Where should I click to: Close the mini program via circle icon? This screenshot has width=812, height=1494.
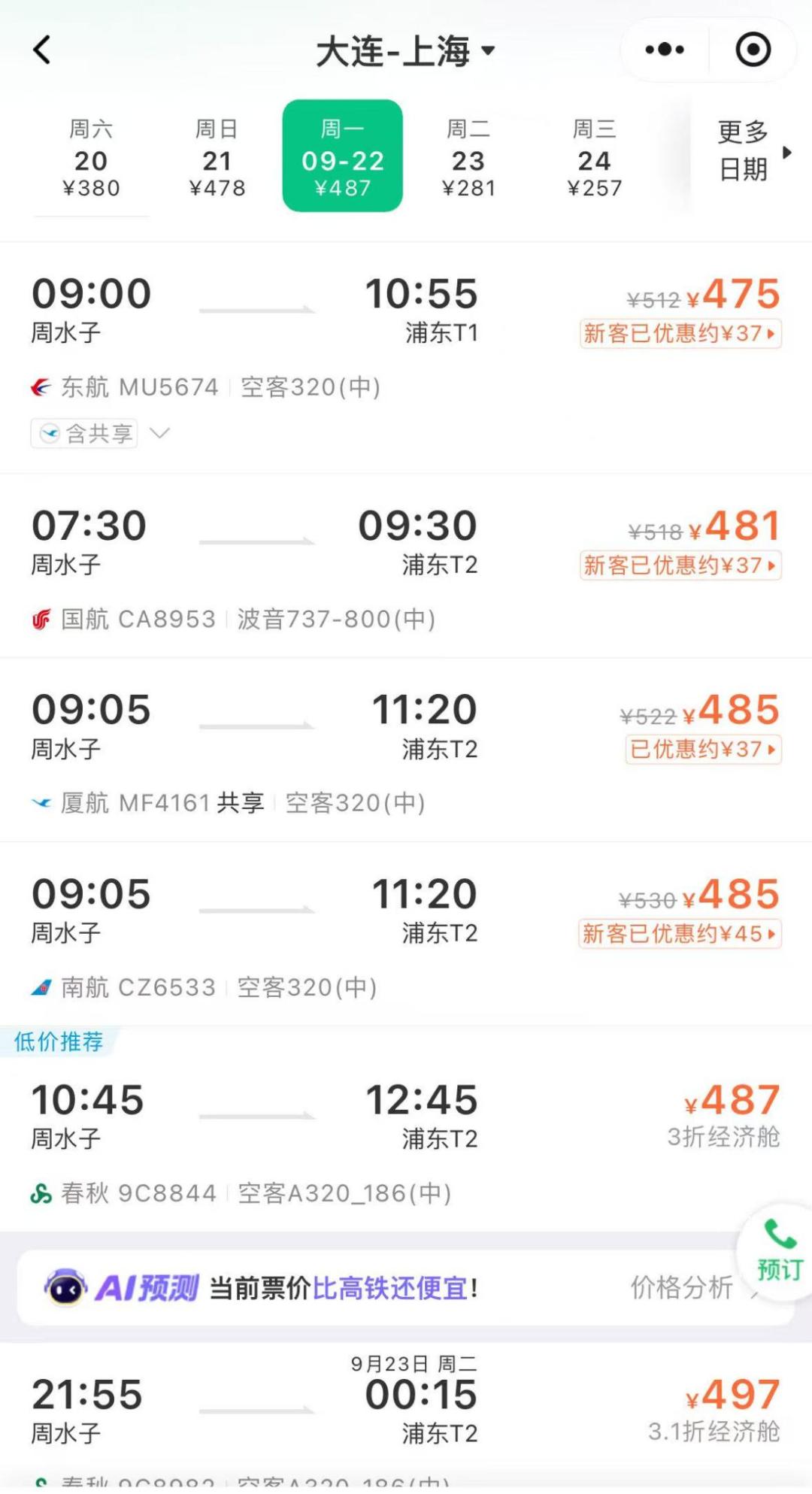[x=753, y=50]
